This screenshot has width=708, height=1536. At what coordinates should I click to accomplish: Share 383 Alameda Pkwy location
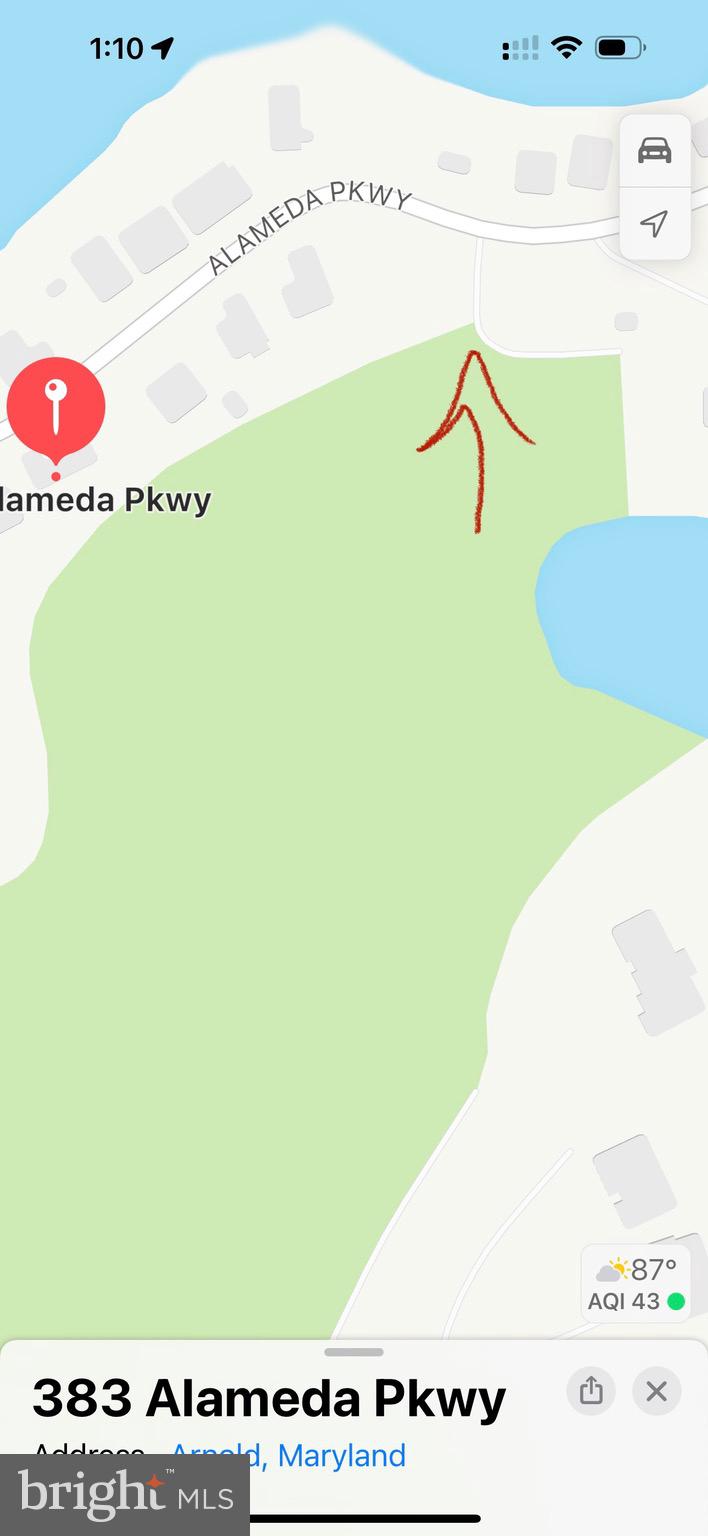[x=591, y=1391]
